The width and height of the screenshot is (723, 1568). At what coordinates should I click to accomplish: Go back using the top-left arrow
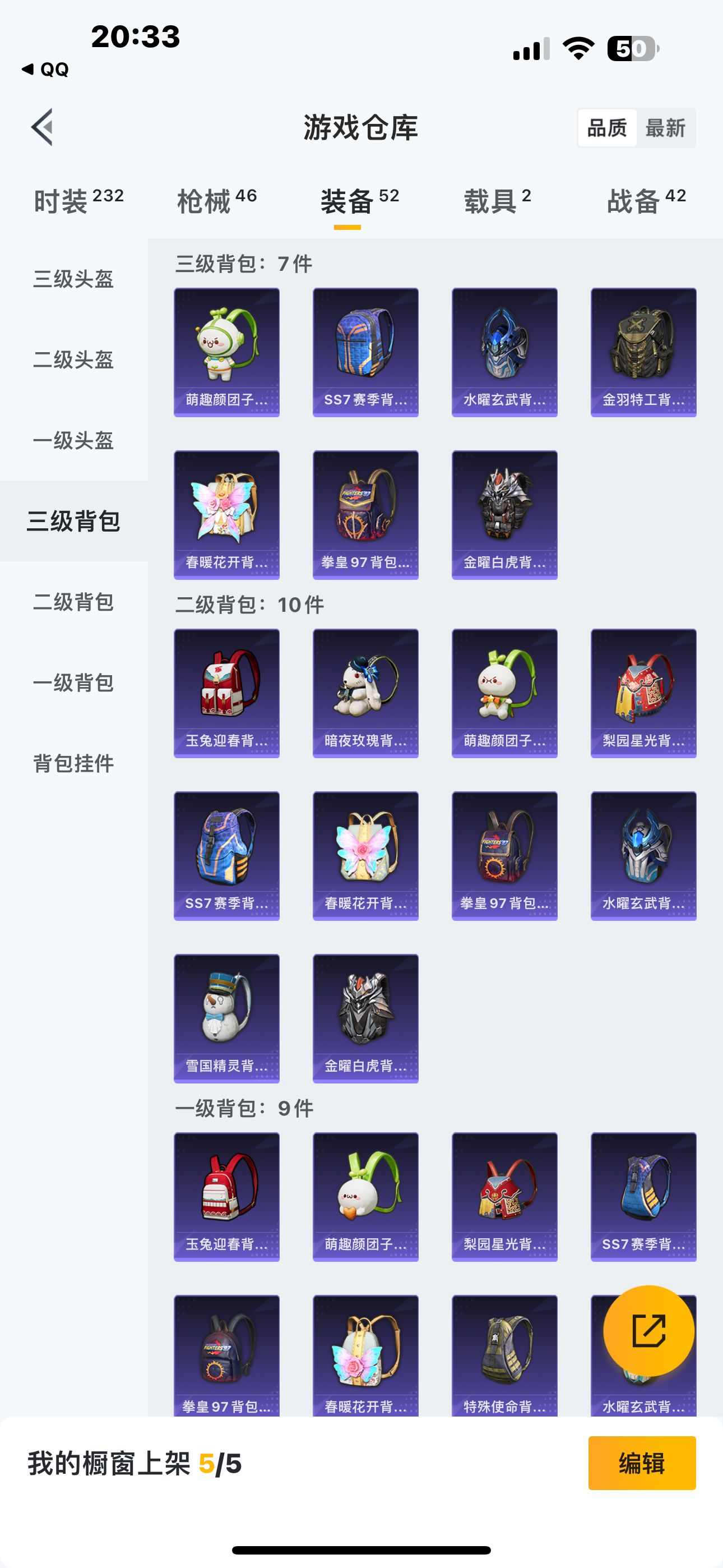coord(43,127)
